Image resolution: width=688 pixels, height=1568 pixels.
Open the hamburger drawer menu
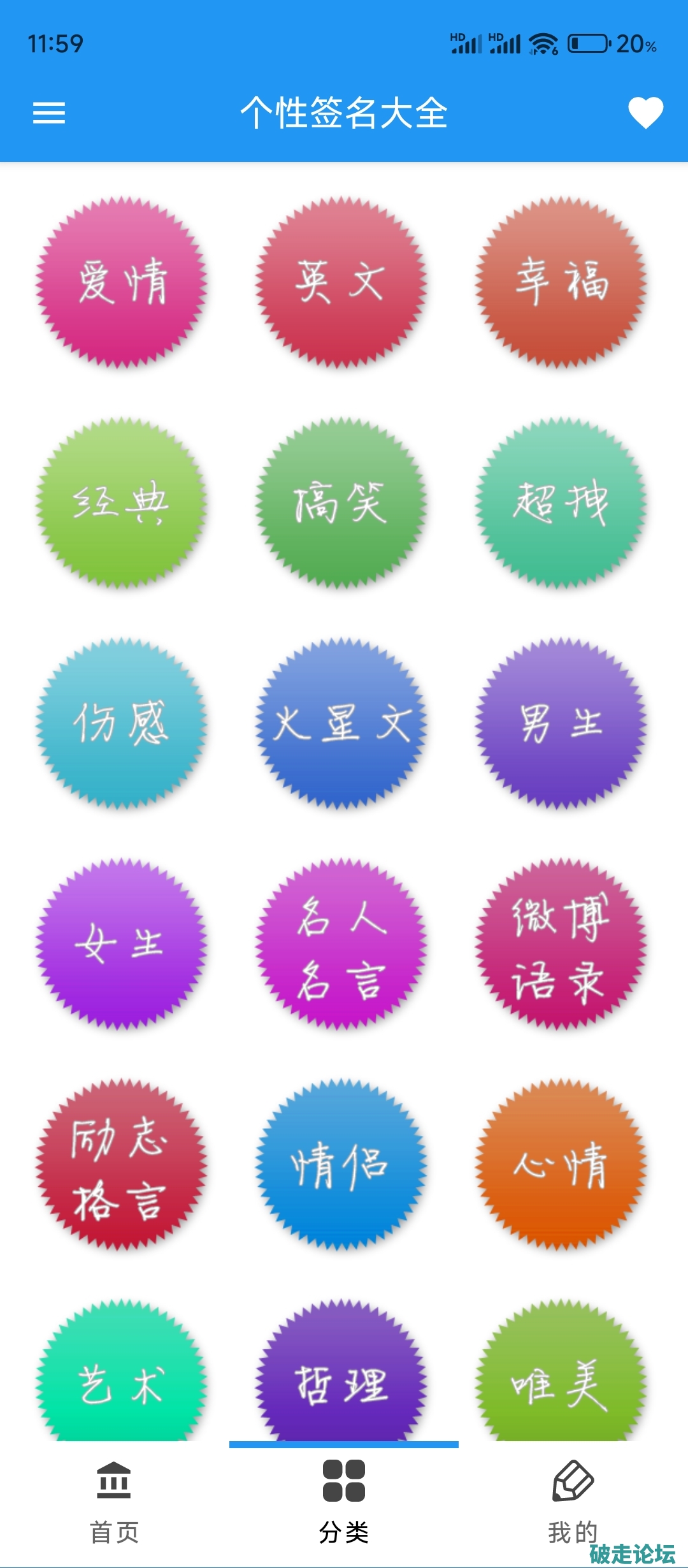(49, 113)
